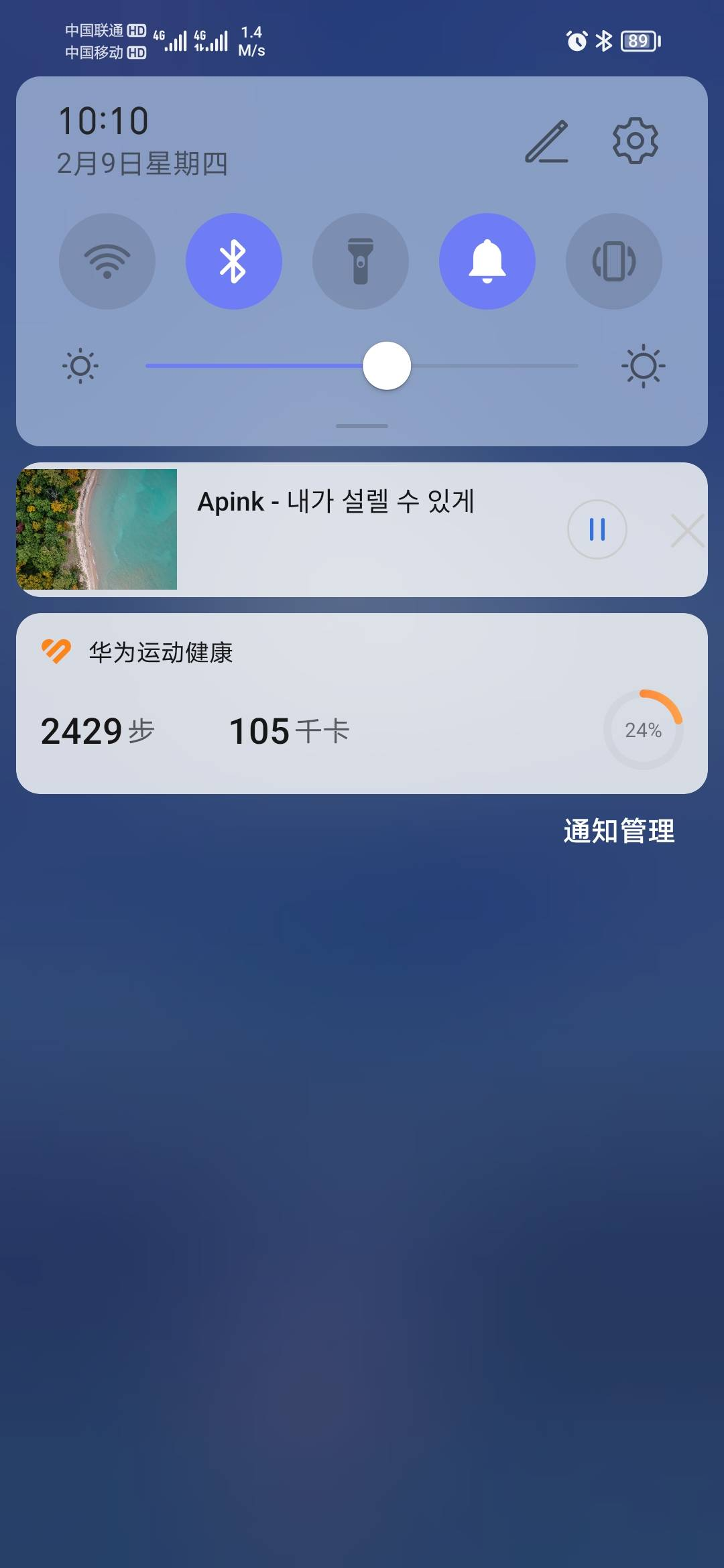This screenshot has height=1568, width=724.
Task: Expand the quick settings panel handle
Action: pyautogui.click(x=362, y=426)
